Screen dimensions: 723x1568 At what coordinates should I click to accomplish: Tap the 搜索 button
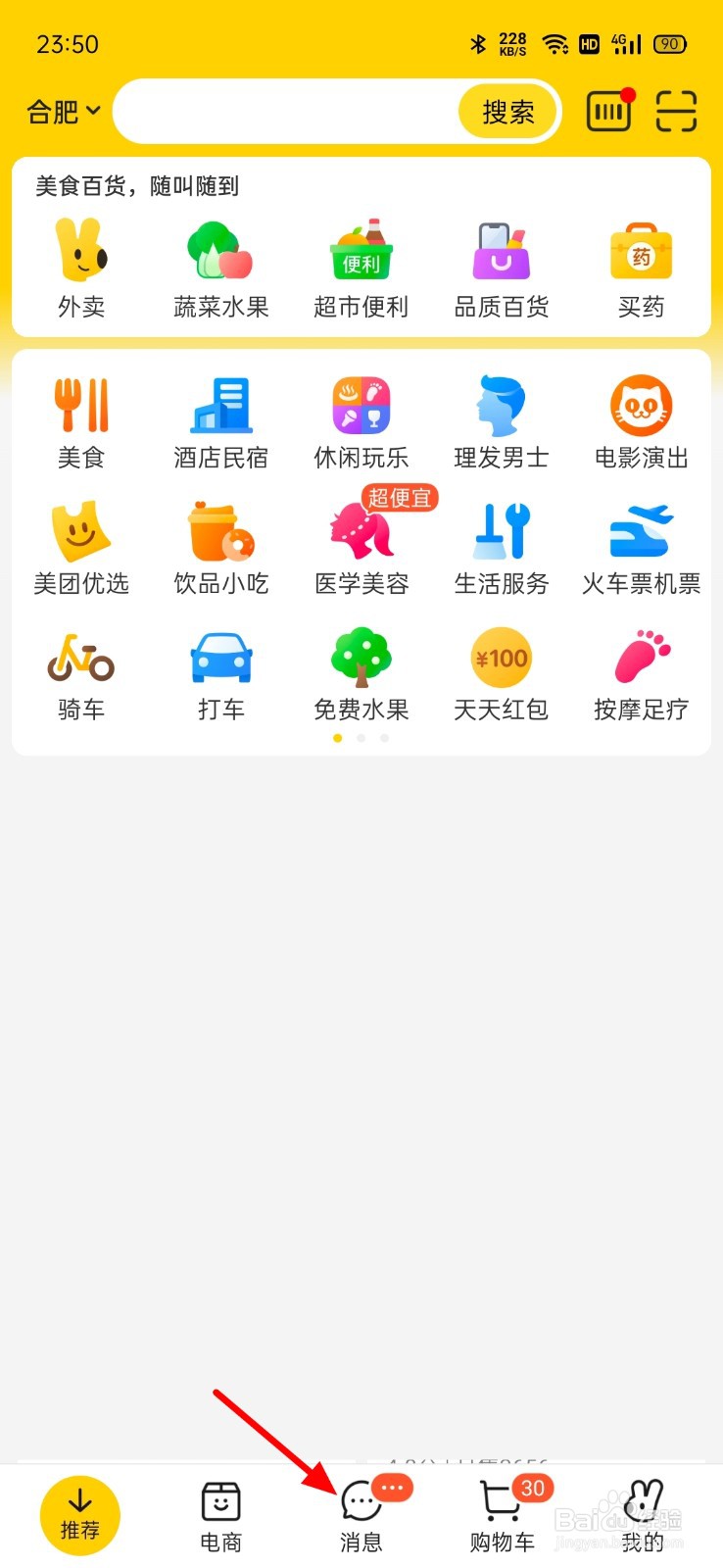click(x=507, y=112)
